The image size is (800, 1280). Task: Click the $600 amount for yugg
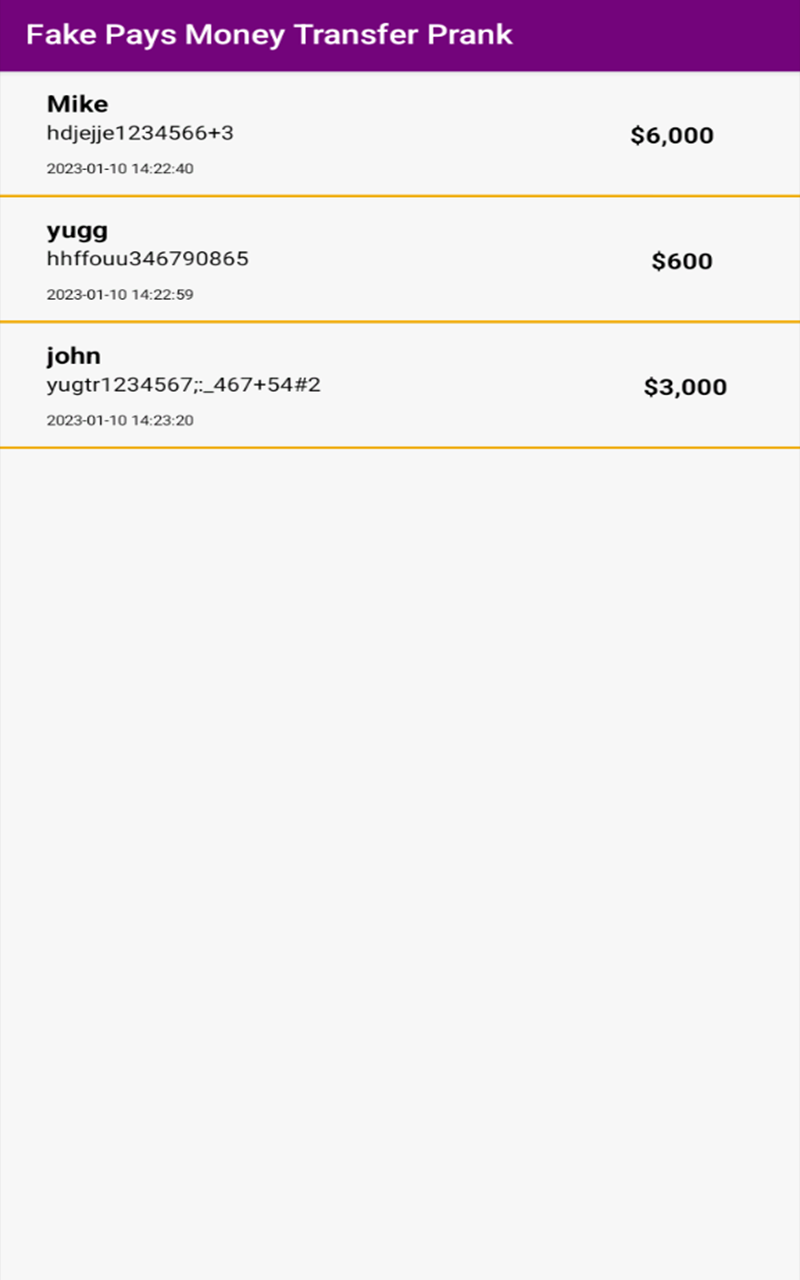tap(681, 261)
